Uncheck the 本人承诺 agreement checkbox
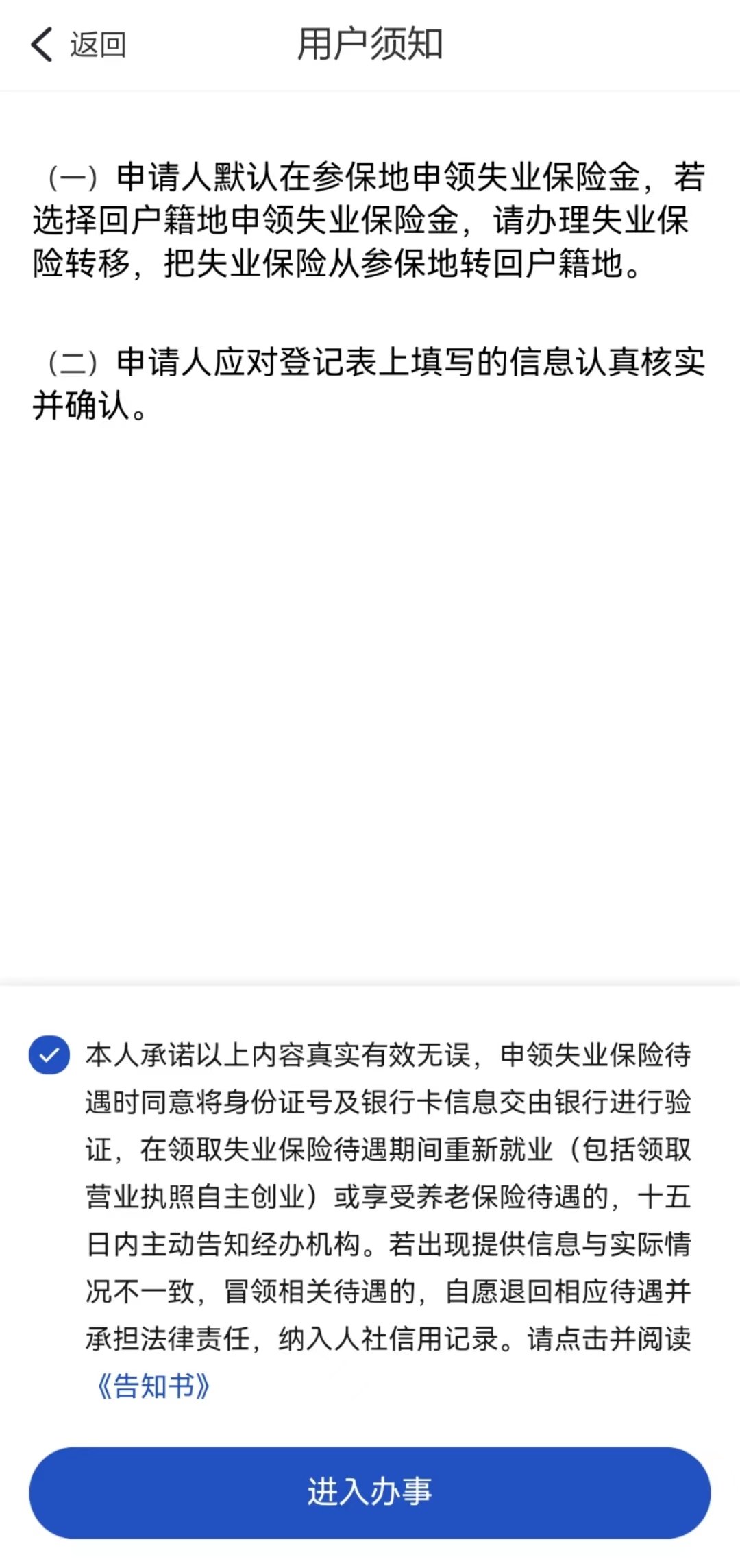The image size is (740, 1568). (x=49, y=1054)
